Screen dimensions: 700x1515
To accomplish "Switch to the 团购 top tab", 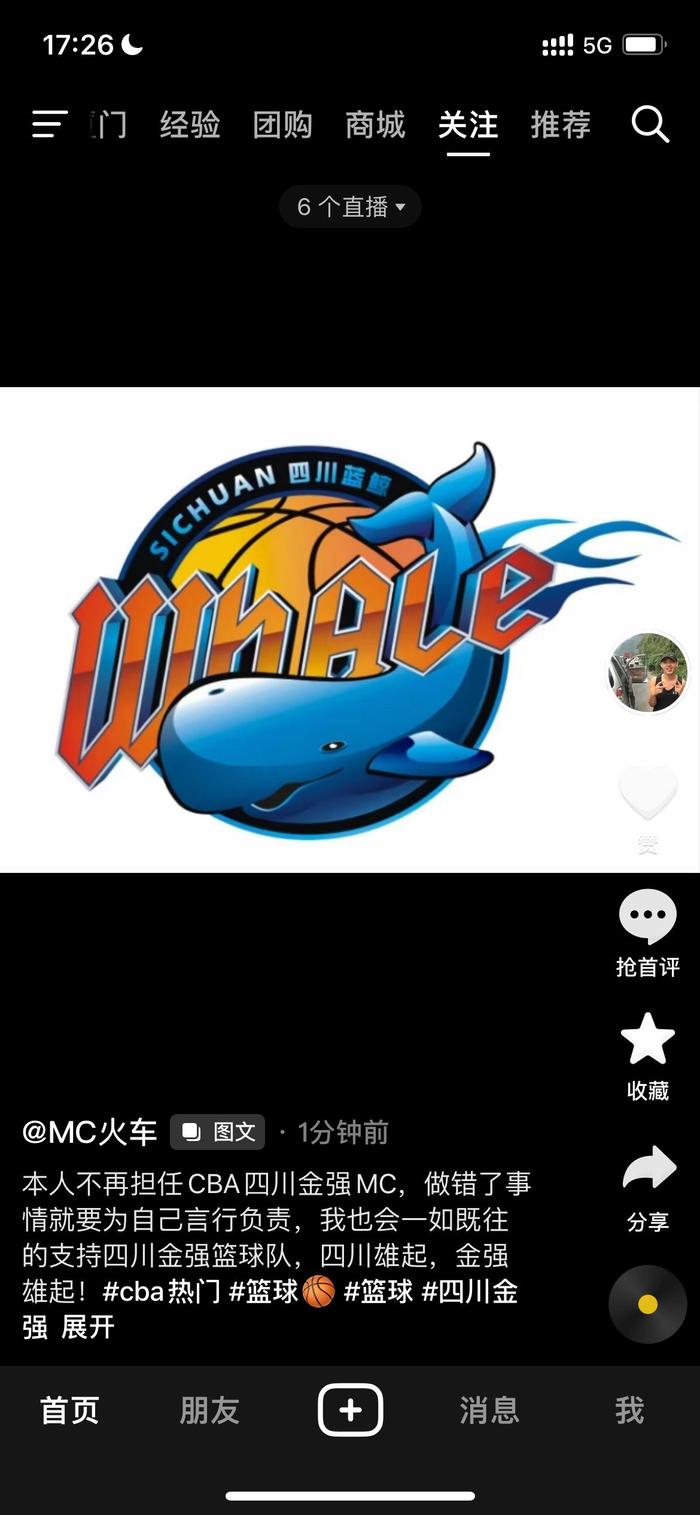I will pyautogui.click(x=282, y=125).
